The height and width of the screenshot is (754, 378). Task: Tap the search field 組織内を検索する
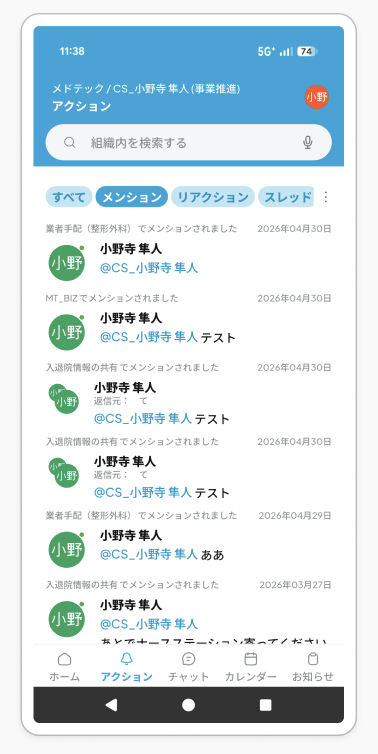pos(189,142)
